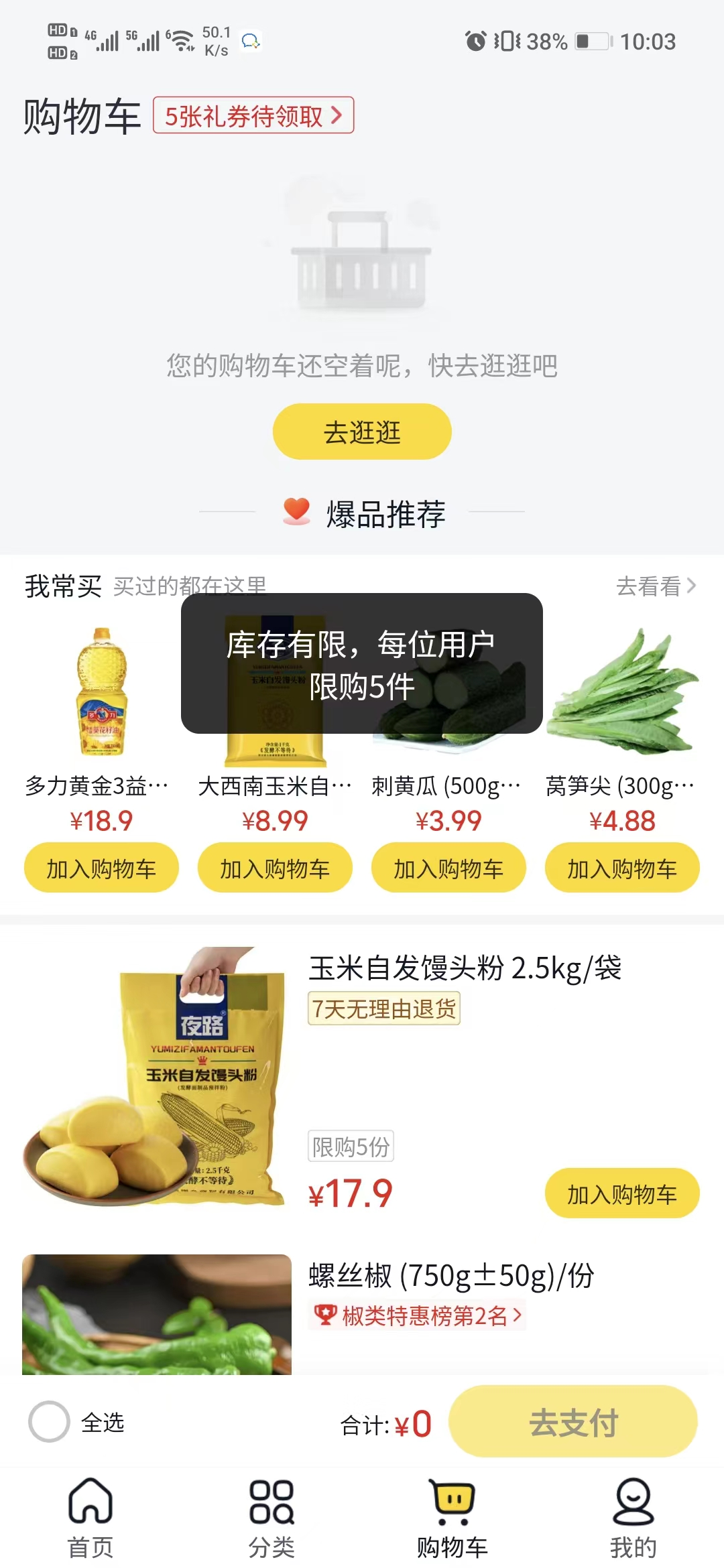
Task: Open the 我的 profile tab
Action: (x=633, y=1518)
